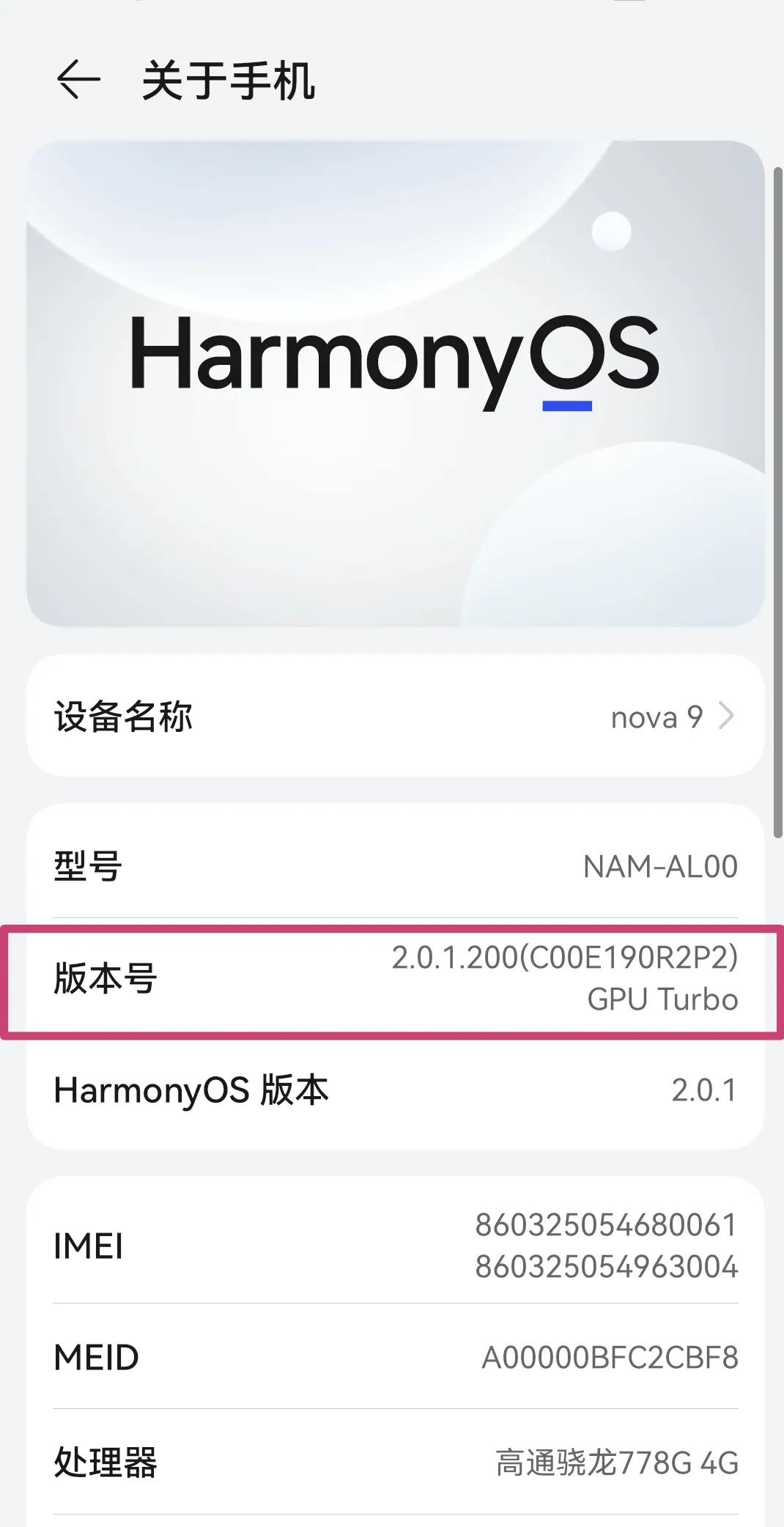The width and height of the screenshot is (784, 1527).
Task: Click the 关于手机 title
Action: click(229, 82)
